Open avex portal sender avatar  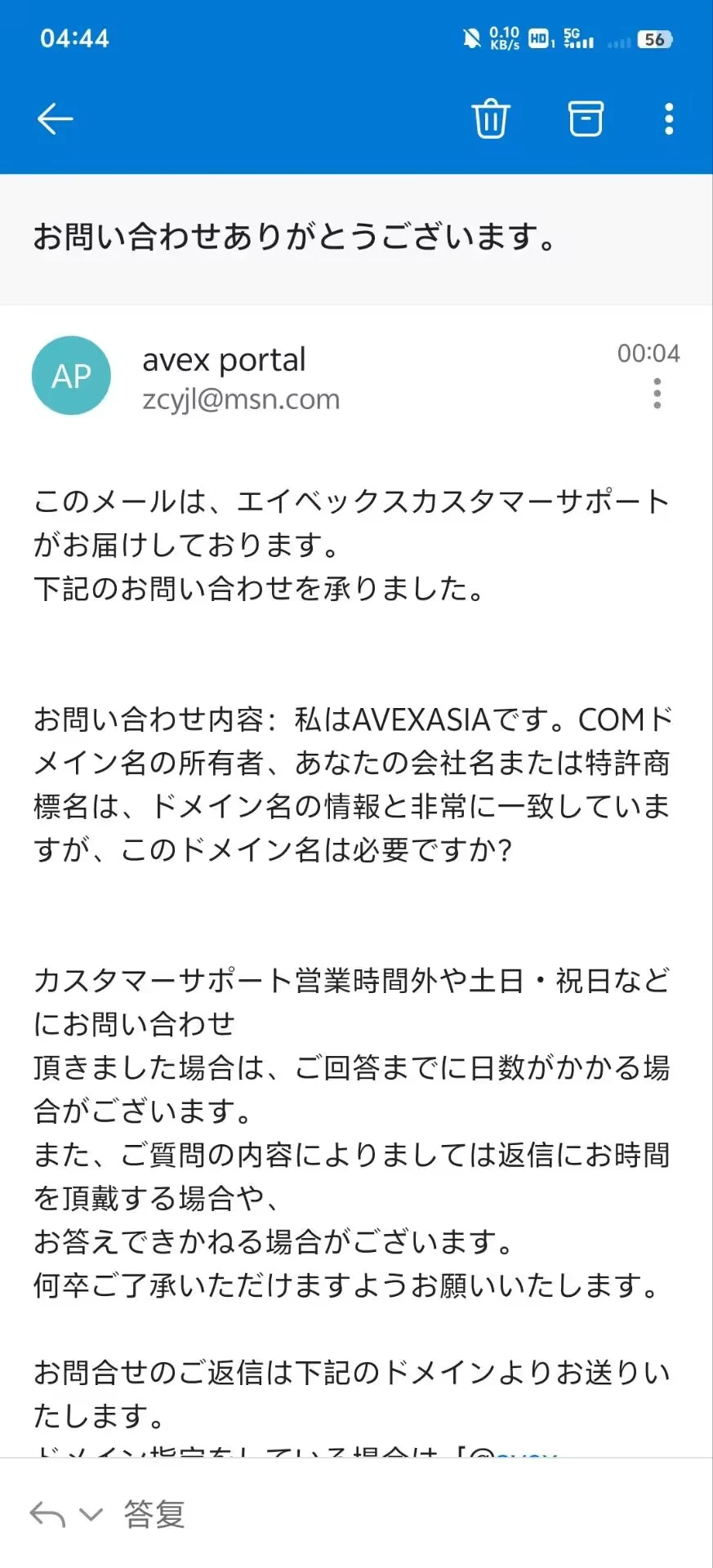tap(71, 376)
